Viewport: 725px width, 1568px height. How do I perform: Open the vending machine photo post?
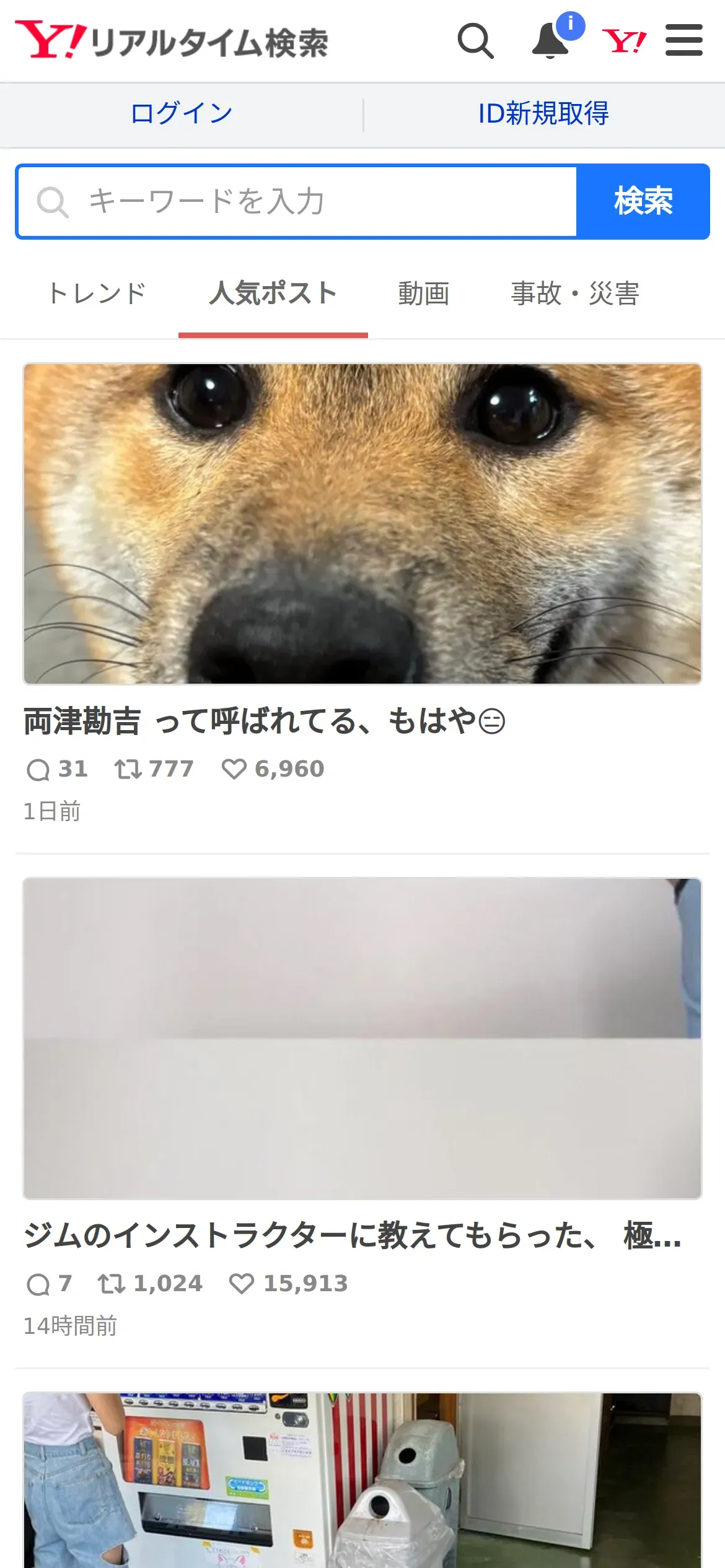click(362, 1480)
